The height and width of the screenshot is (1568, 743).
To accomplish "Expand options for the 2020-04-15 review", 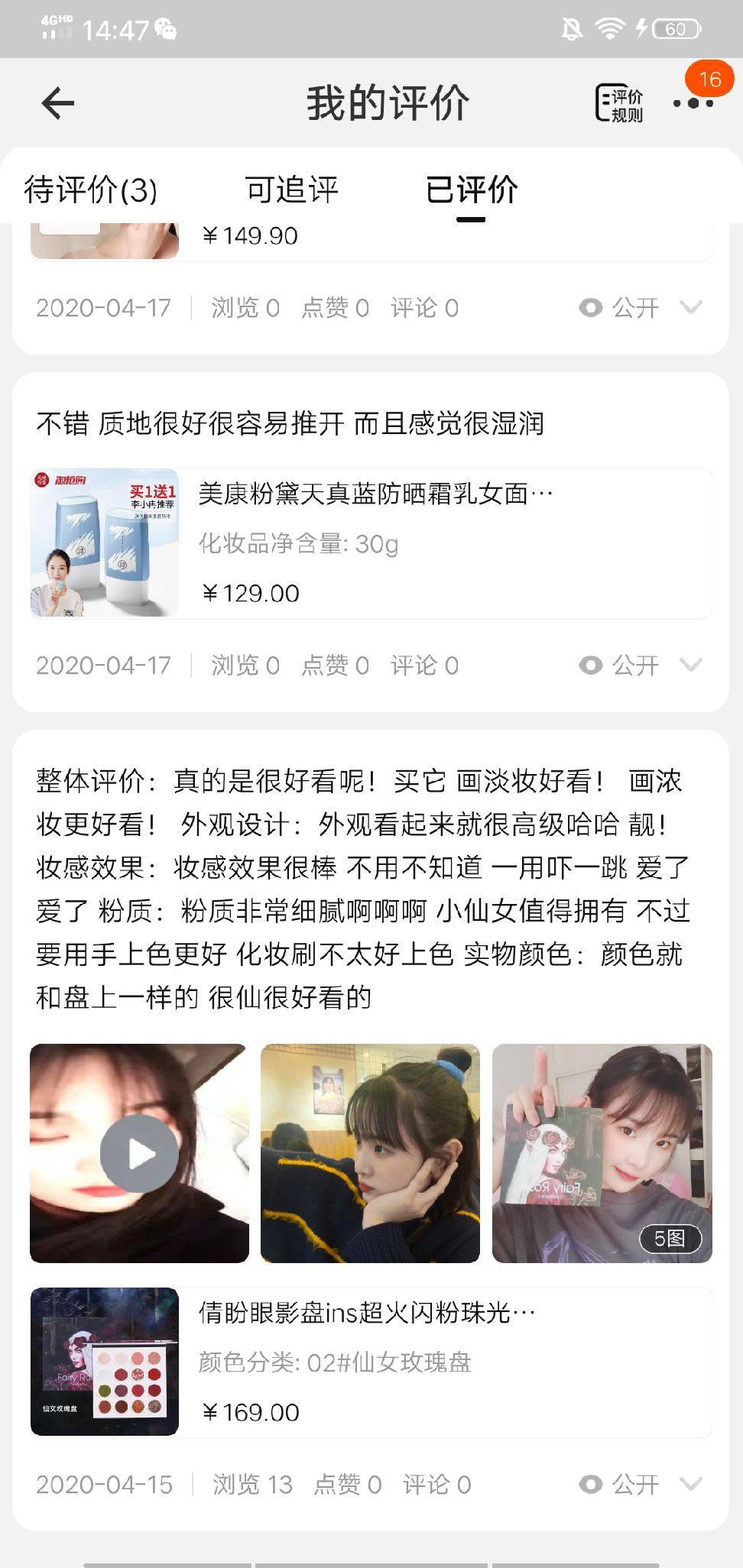I will tap(691, 1484).
